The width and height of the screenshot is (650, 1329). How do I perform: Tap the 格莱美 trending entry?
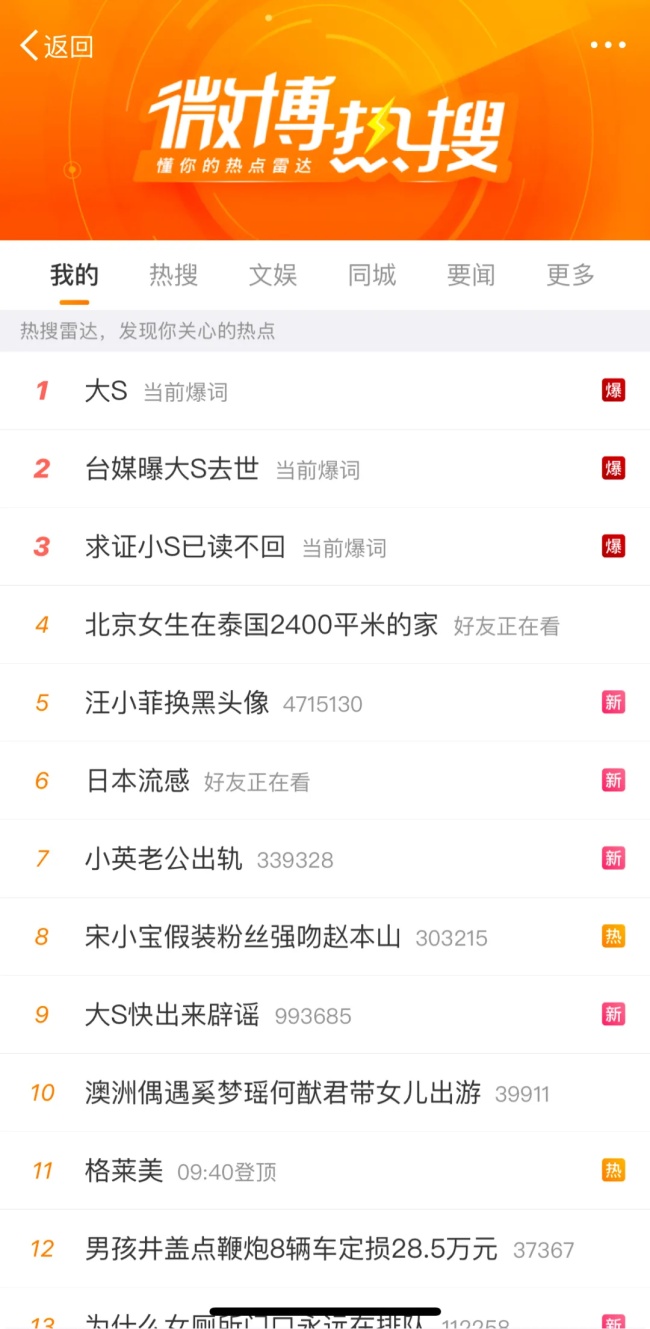tap(325, 1171)
